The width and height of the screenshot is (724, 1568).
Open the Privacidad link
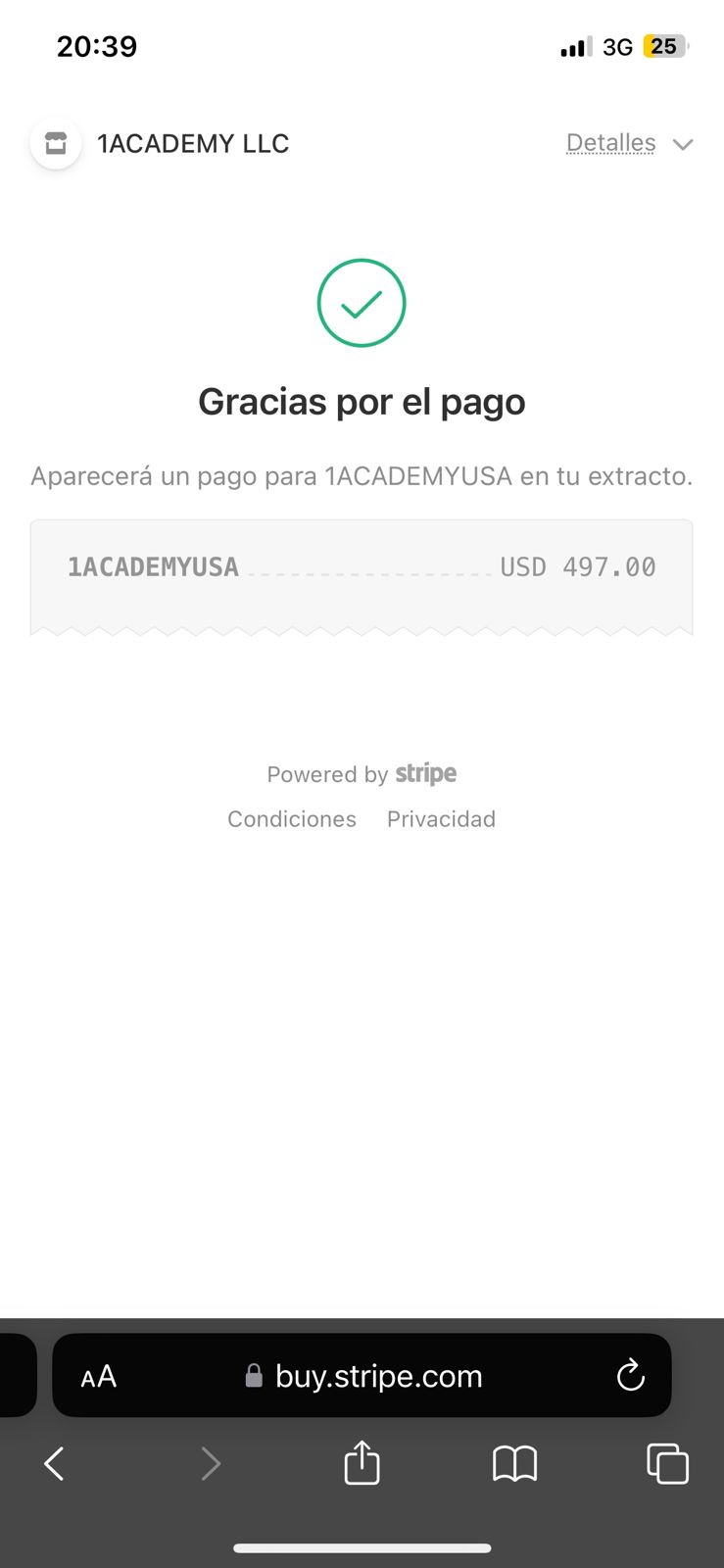[x=441, y=818]
